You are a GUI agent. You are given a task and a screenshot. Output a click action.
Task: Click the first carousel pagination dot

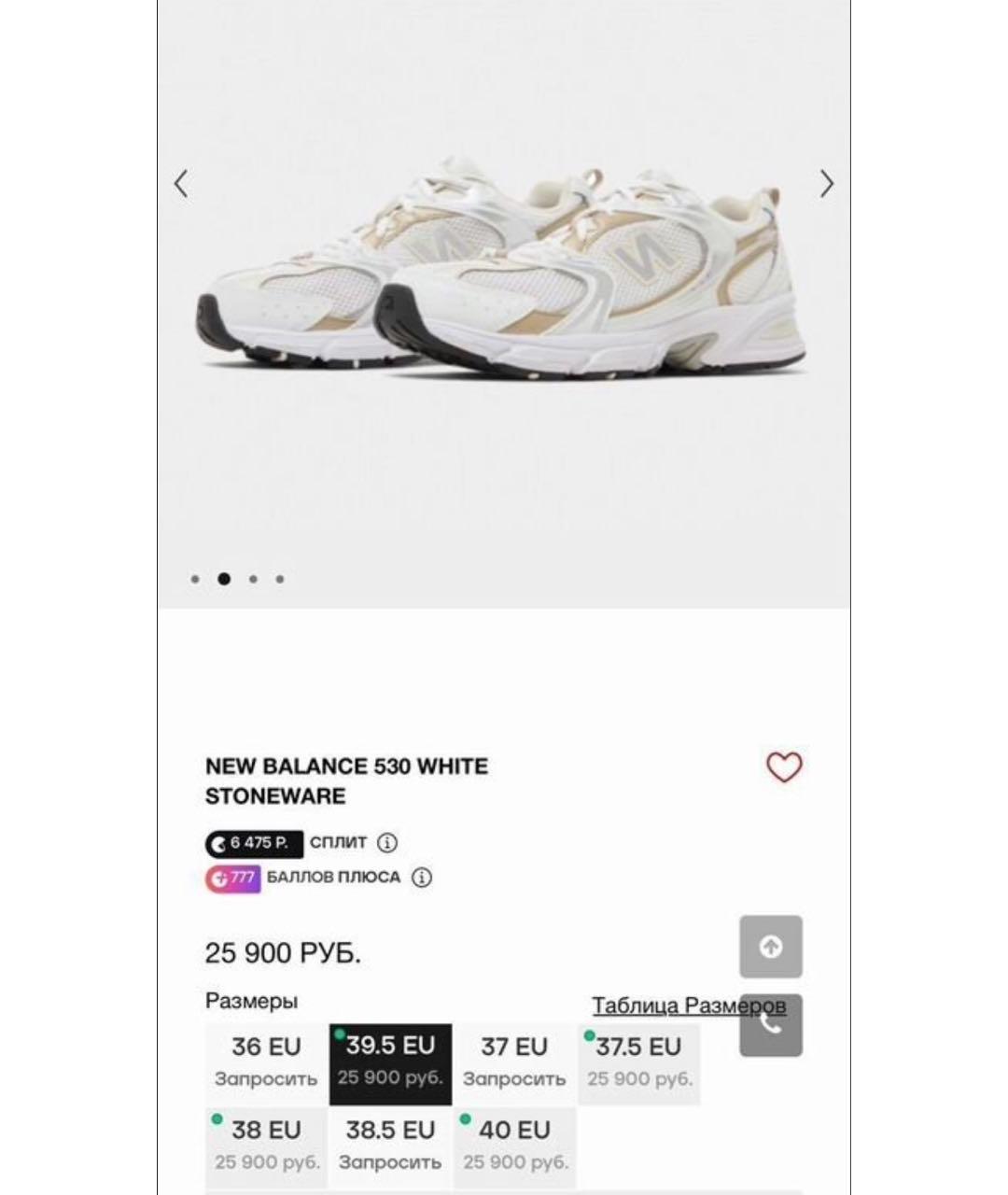coord(195,579)
